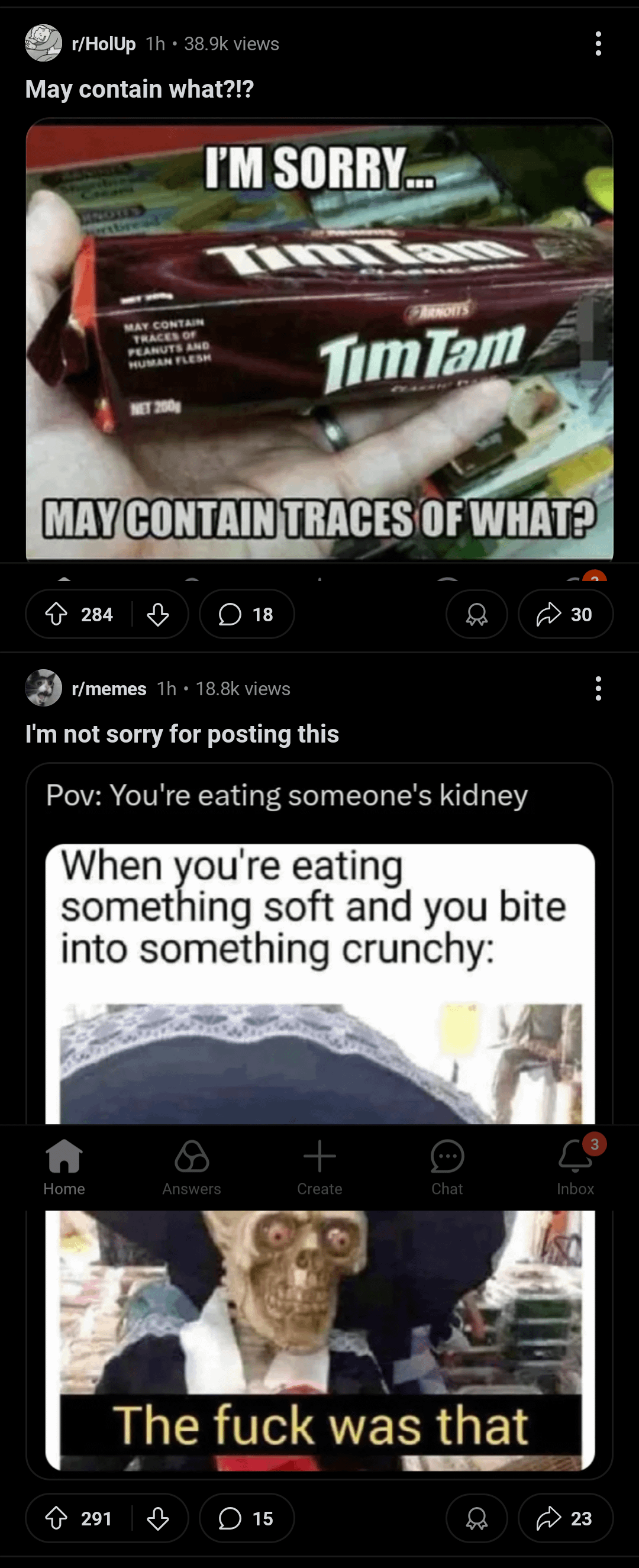Open overflow menu on the r/memes post
The width and height of the screenshot is (639, 1568).
click(598, 688)
